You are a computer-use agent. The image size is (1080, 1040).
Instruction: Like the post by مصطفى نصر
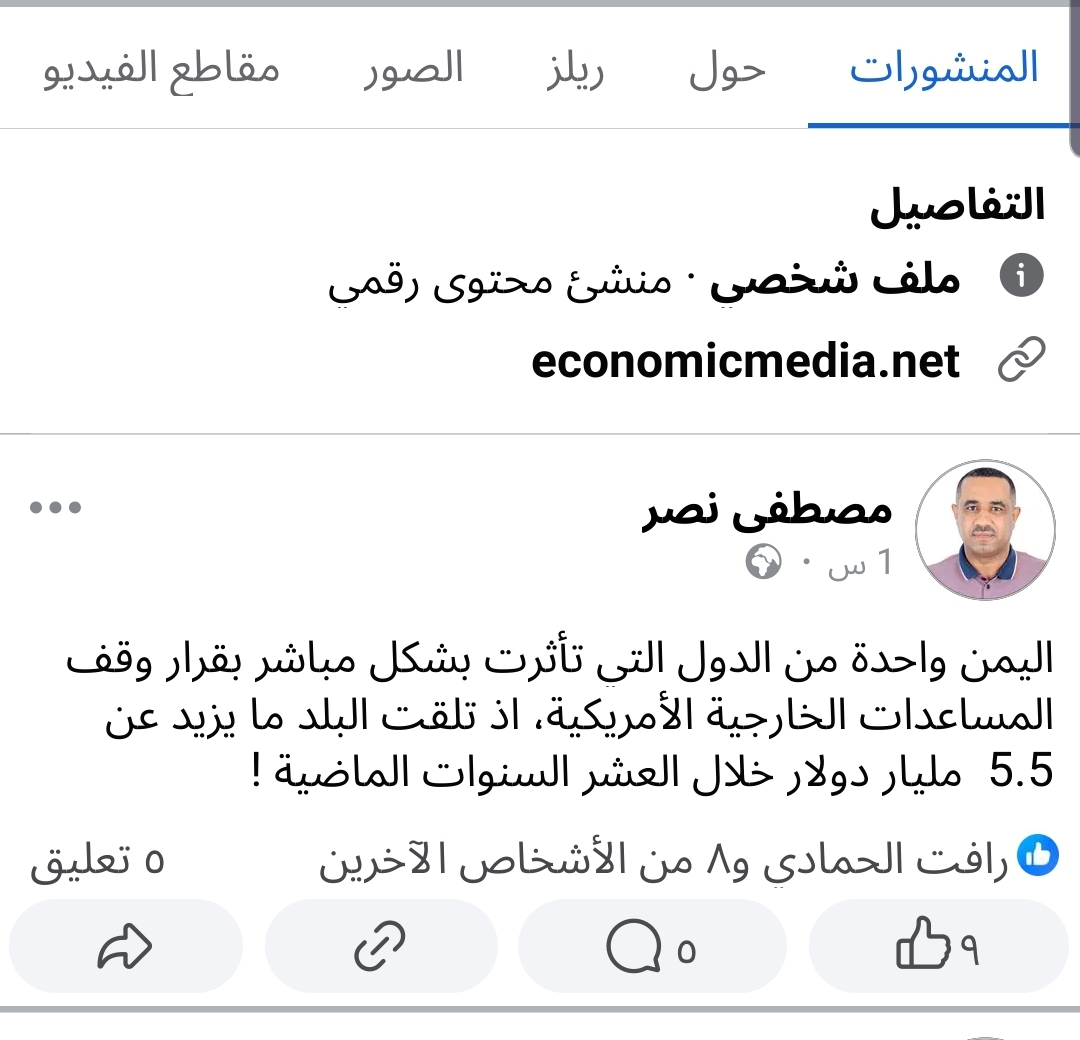[937, 947]
